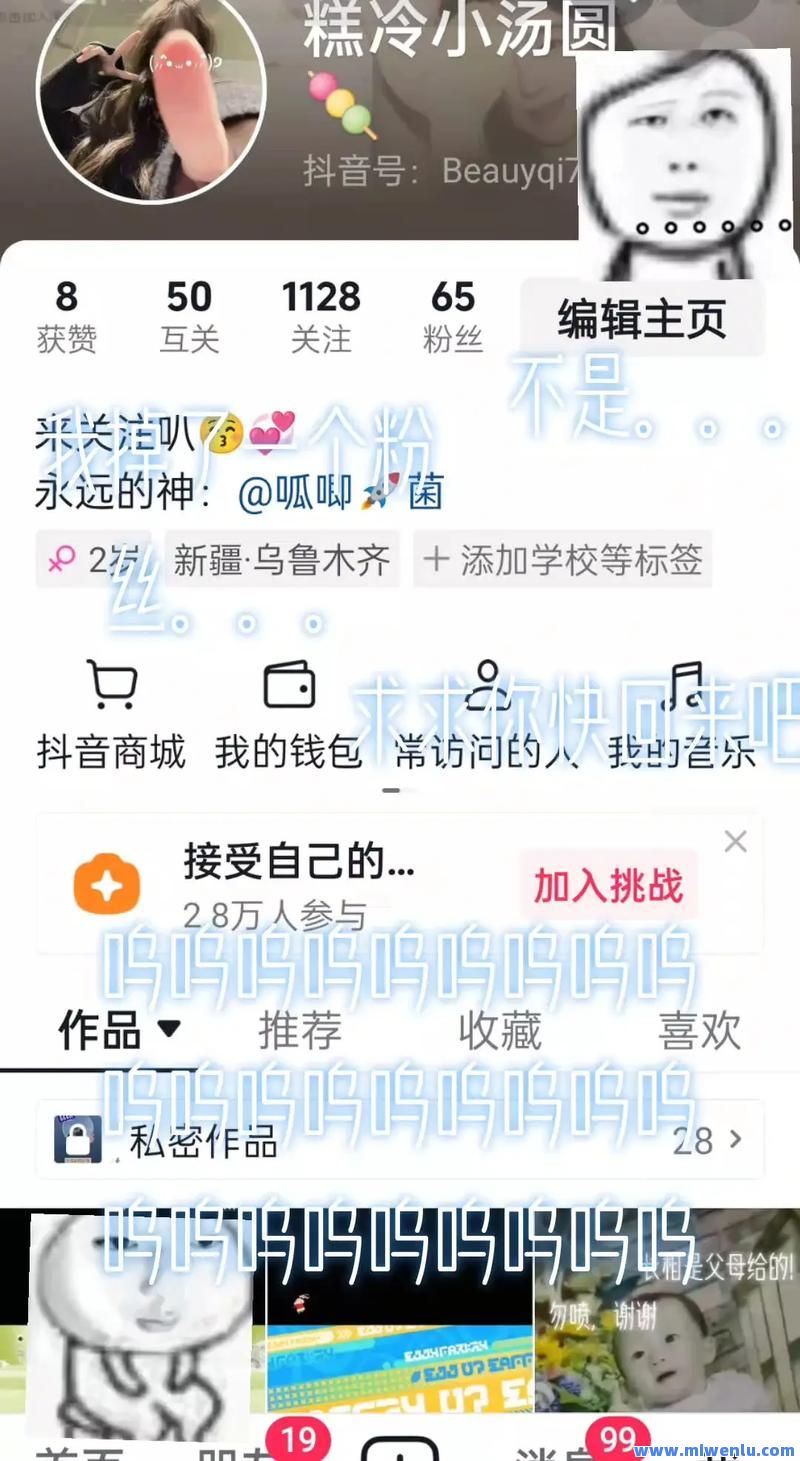Switch to the Liked (喜欢) tab
800x1461 pixels.
coord(699,1030)
